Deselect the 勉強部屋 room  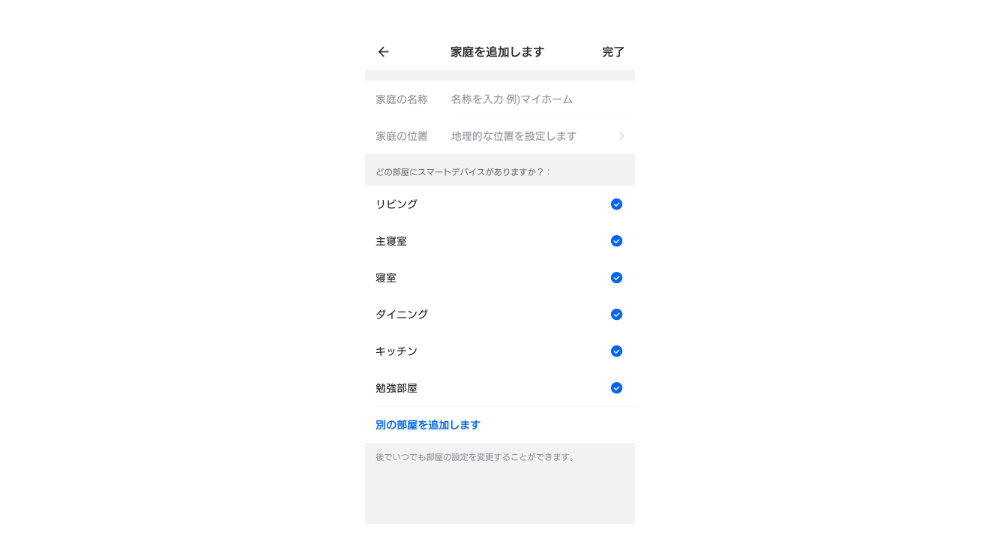click(x=616, y=388)
